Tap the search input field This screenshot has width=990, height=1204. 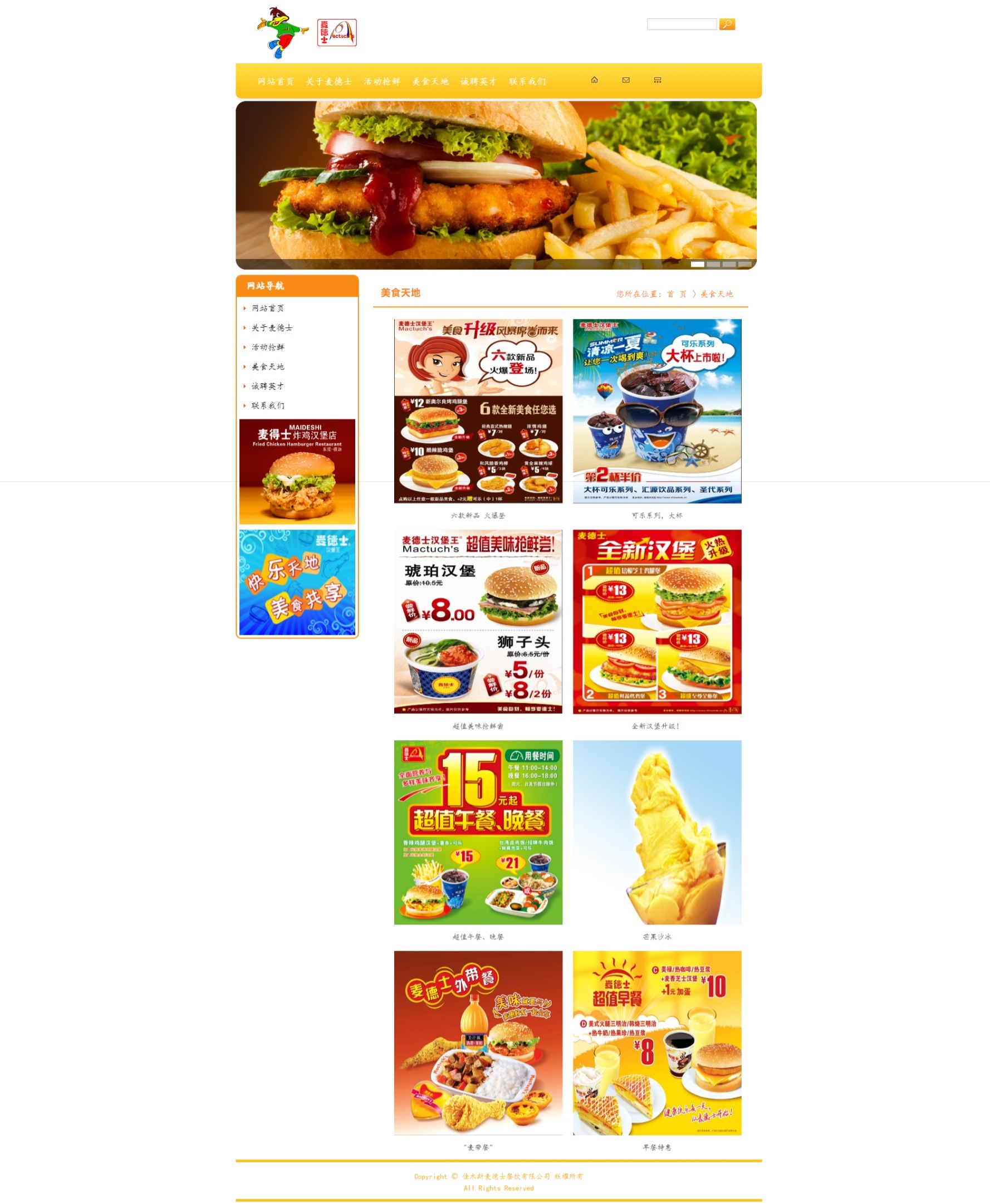[x=681, y=24]
